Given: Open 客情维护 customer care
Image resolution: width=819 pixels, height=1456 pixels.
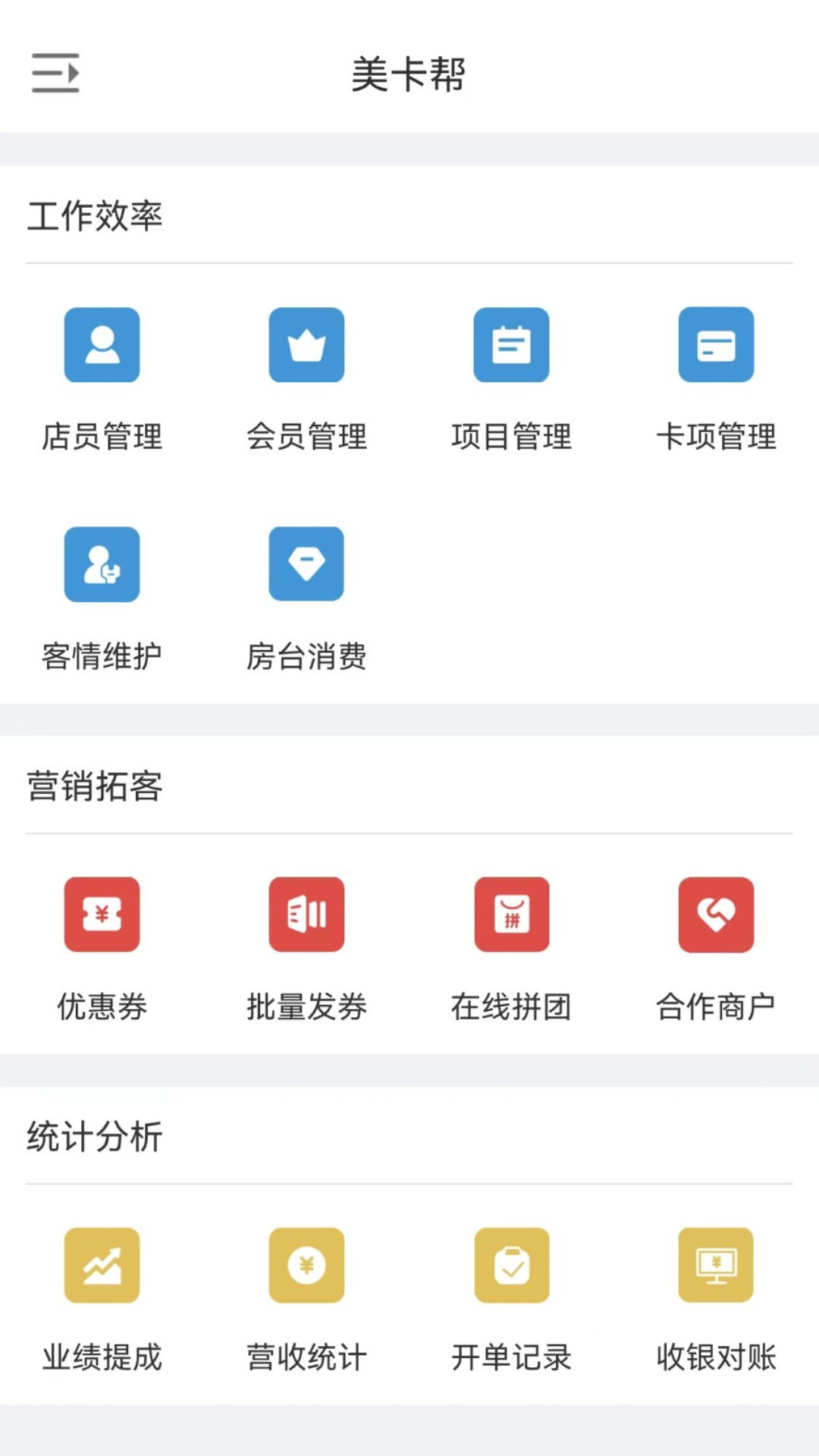Looking at the screenshot, I should pos(102,564).
